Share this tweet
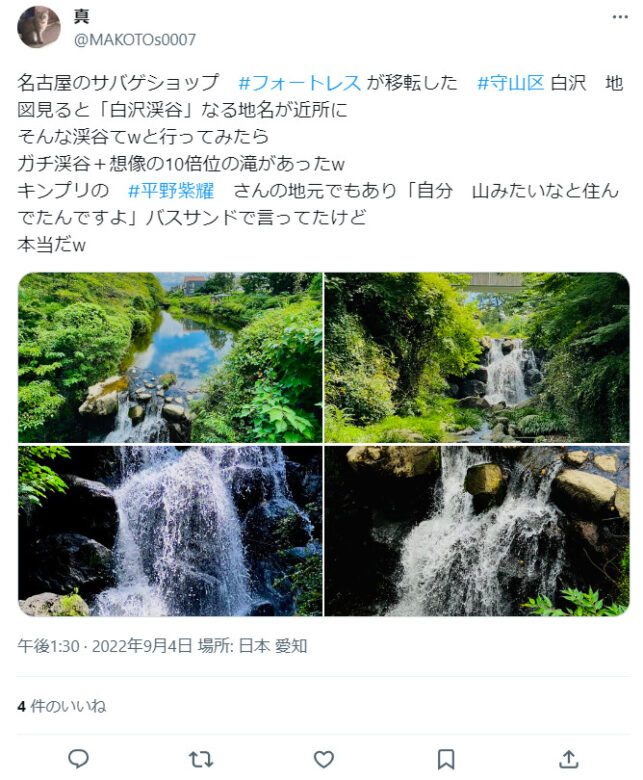Viewport: 643px width, 780px height. pyautogui.click(x=568, y=759)
